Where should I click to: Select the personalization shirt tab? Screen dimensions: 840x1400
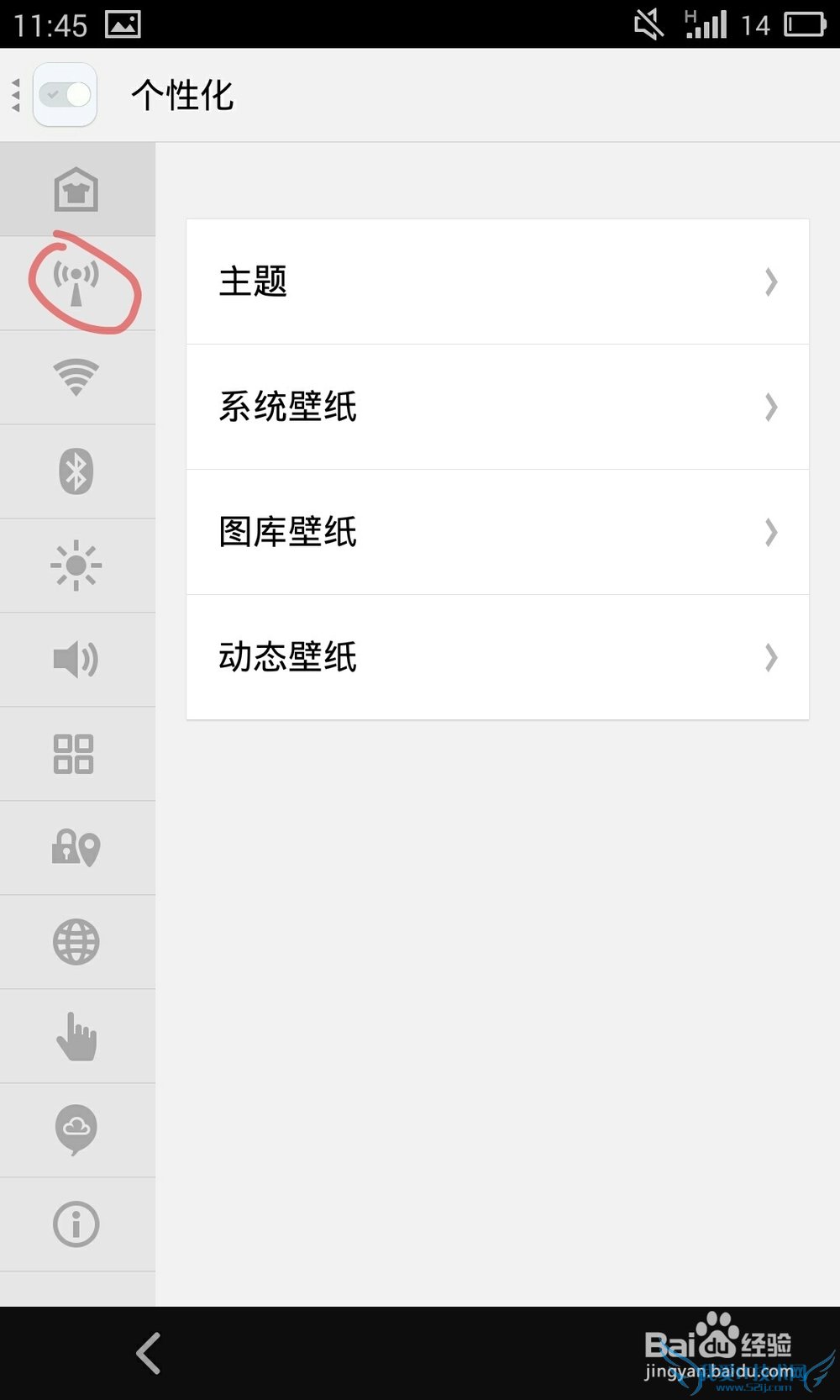coord(76,189)
